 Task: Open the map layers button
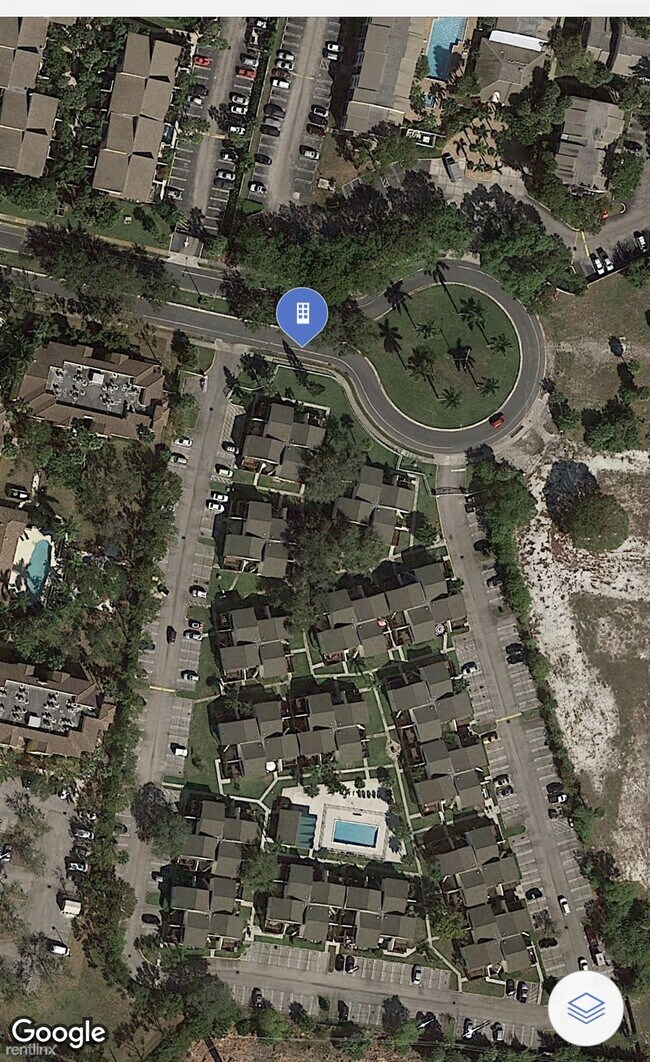tap(586, 1007)
